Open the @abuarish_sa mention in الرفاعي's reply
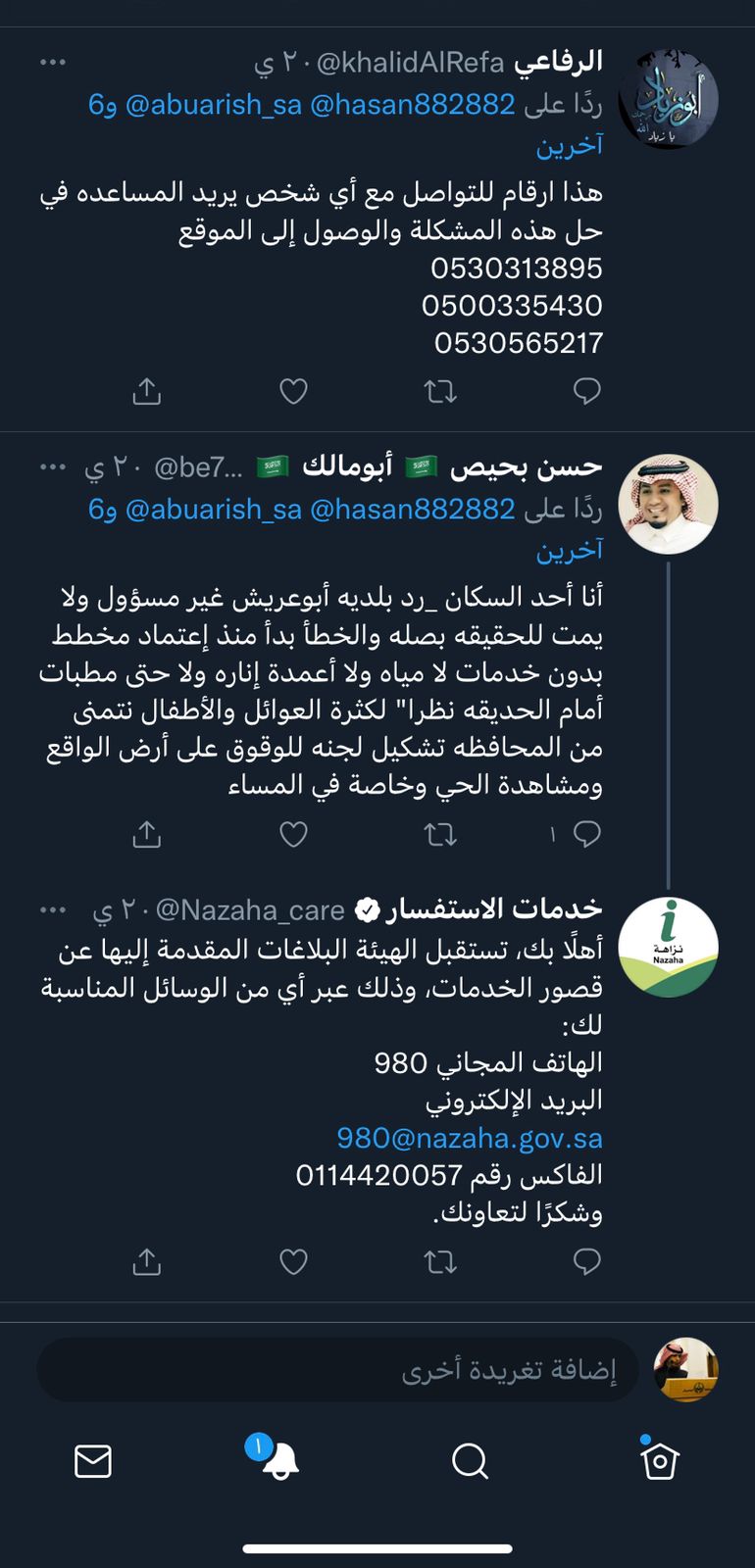This screenshot has height=1568, width=755. click(x=213, y=104)
